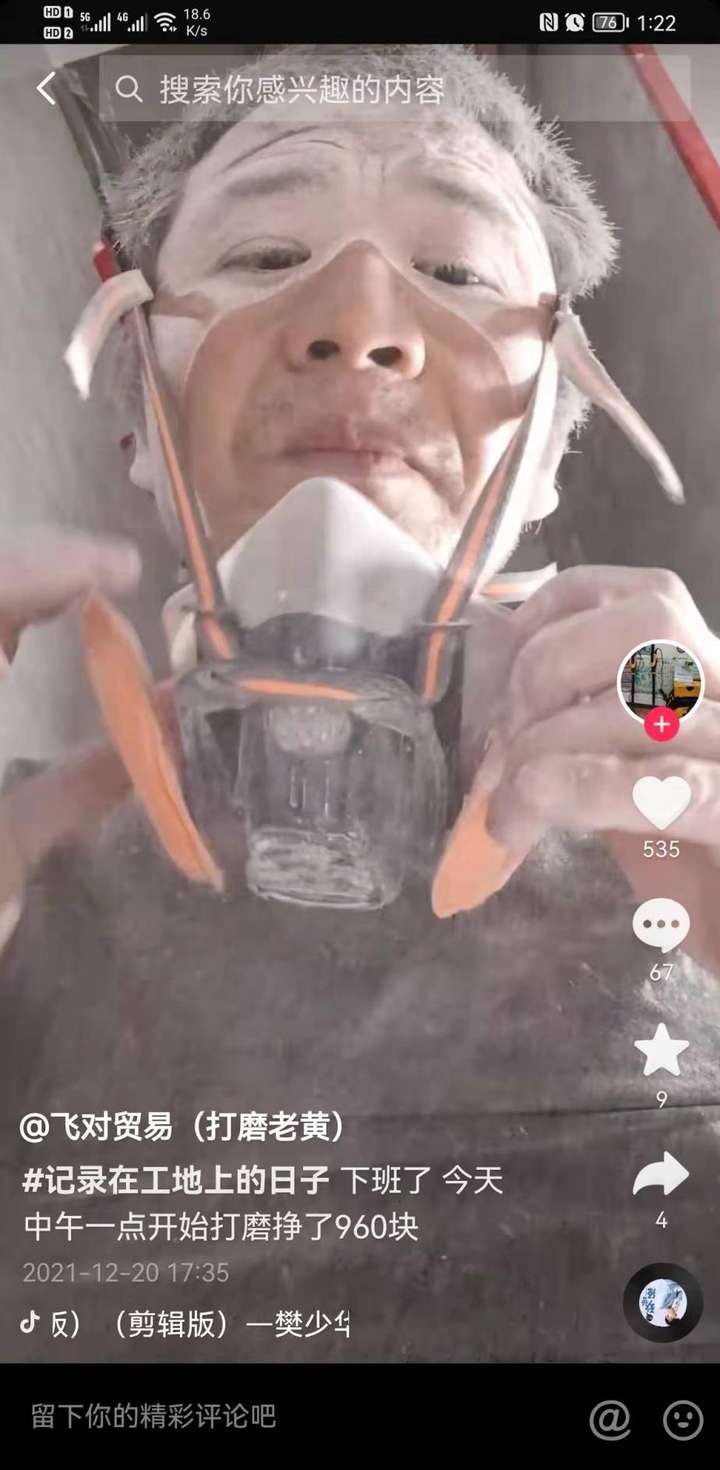This screenshot has width=720, height=1470.
Task: Open the search box at the top
Action: pyautogui.click(x=390, y=90)
